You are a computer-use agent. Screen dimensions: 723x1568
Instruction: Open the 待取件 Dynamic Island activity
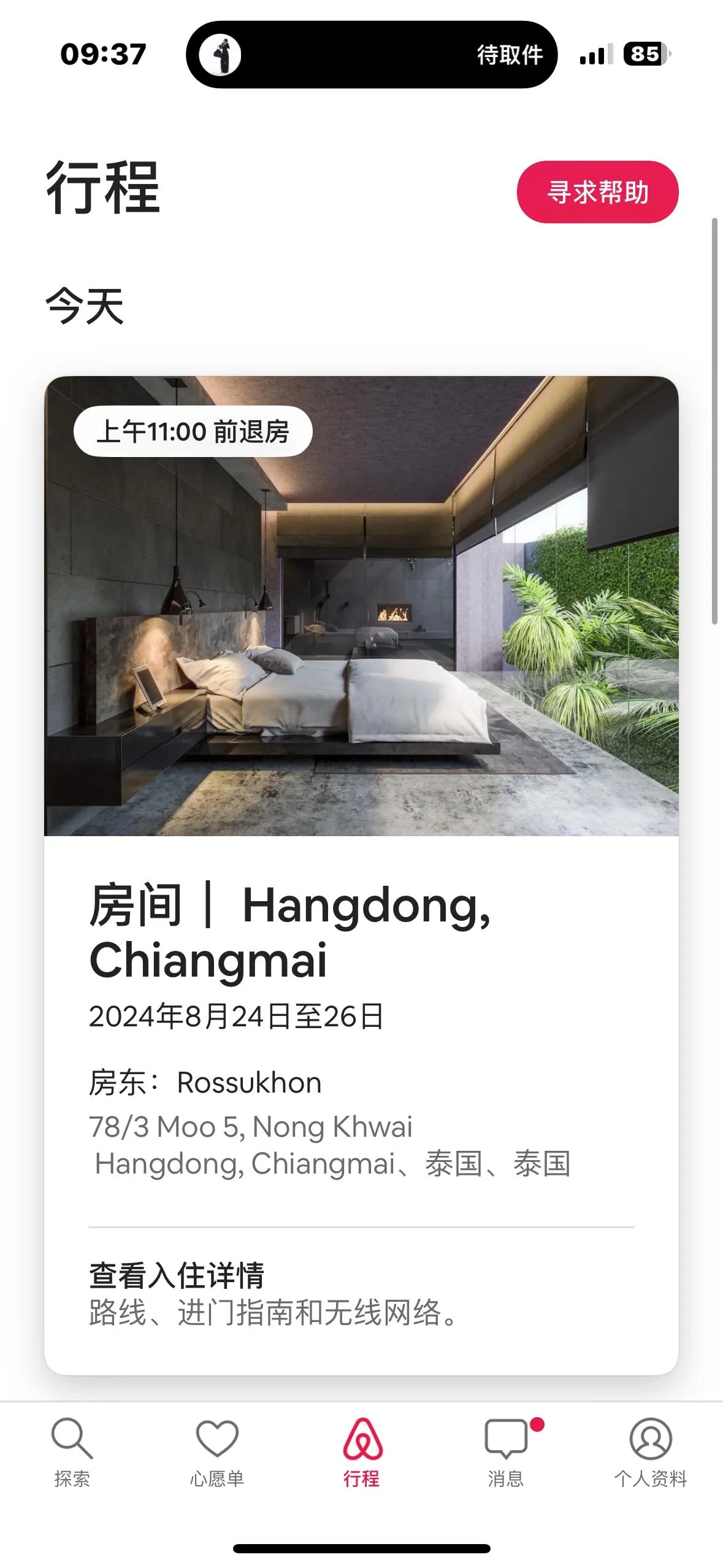[x=372, y=55]
